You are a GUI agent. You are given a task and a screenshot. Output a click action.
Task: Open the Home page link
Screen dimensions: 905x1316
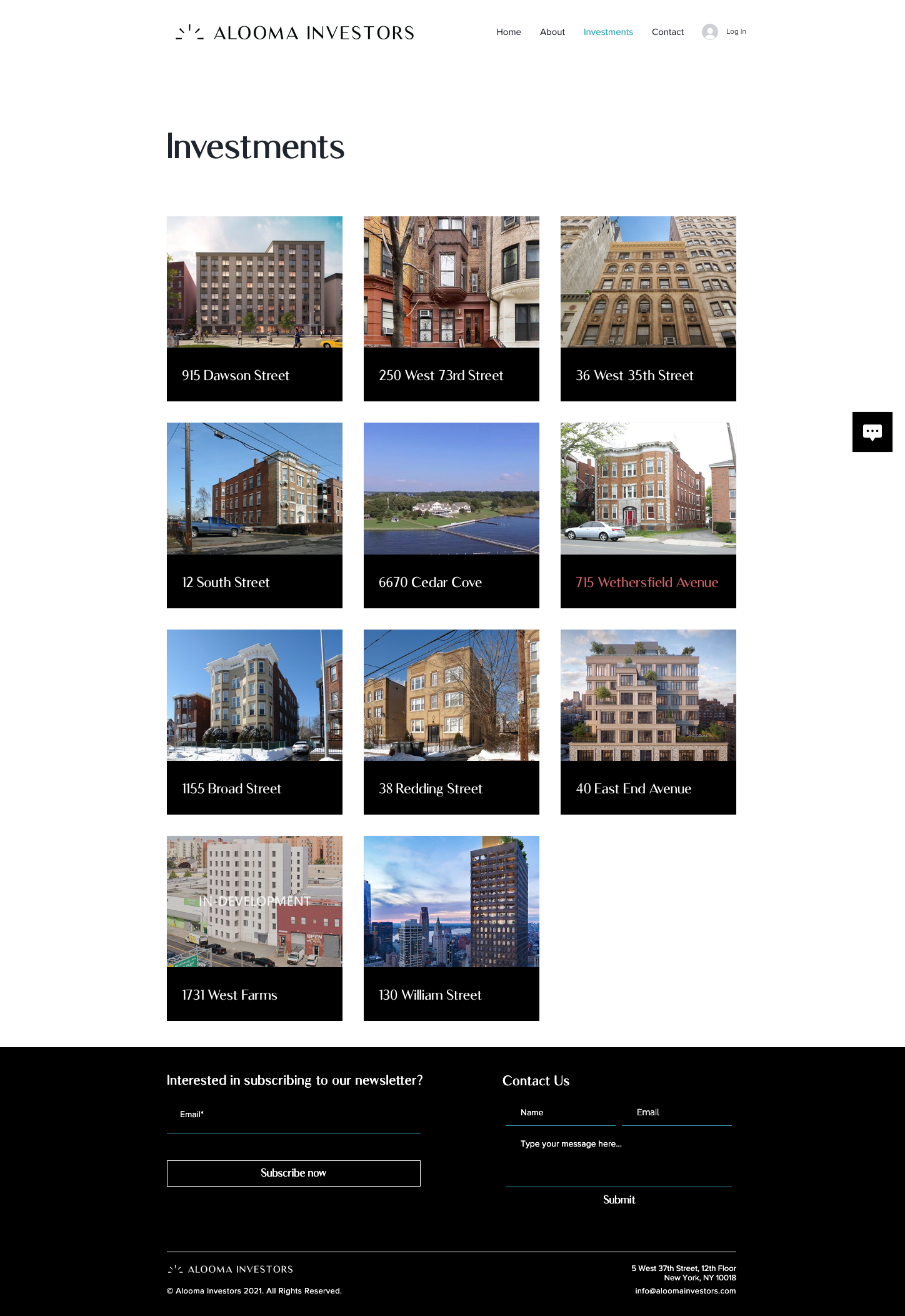coord(508,32)
